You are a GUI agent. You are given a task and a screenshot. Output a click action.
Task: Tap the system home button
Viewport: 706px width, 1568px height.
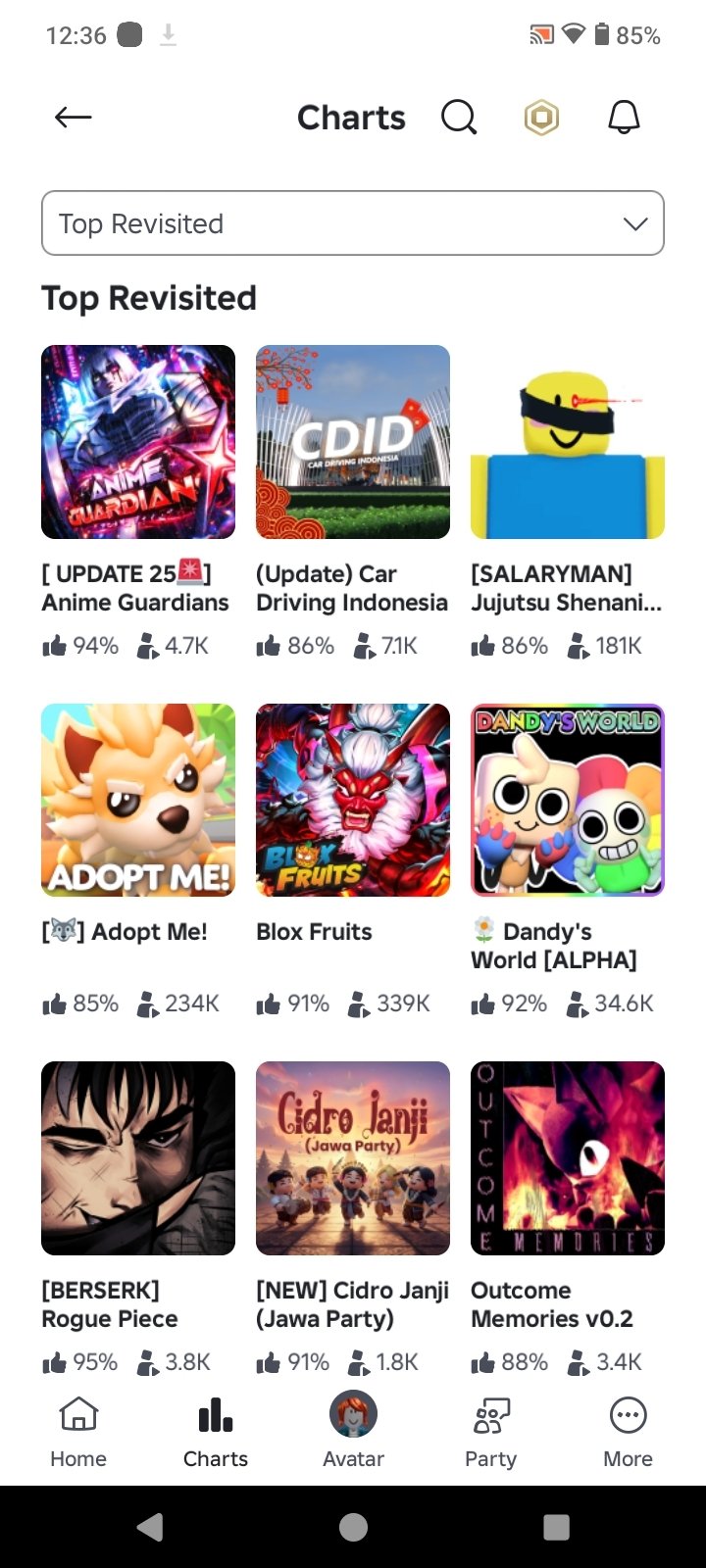pos(353,1527)
